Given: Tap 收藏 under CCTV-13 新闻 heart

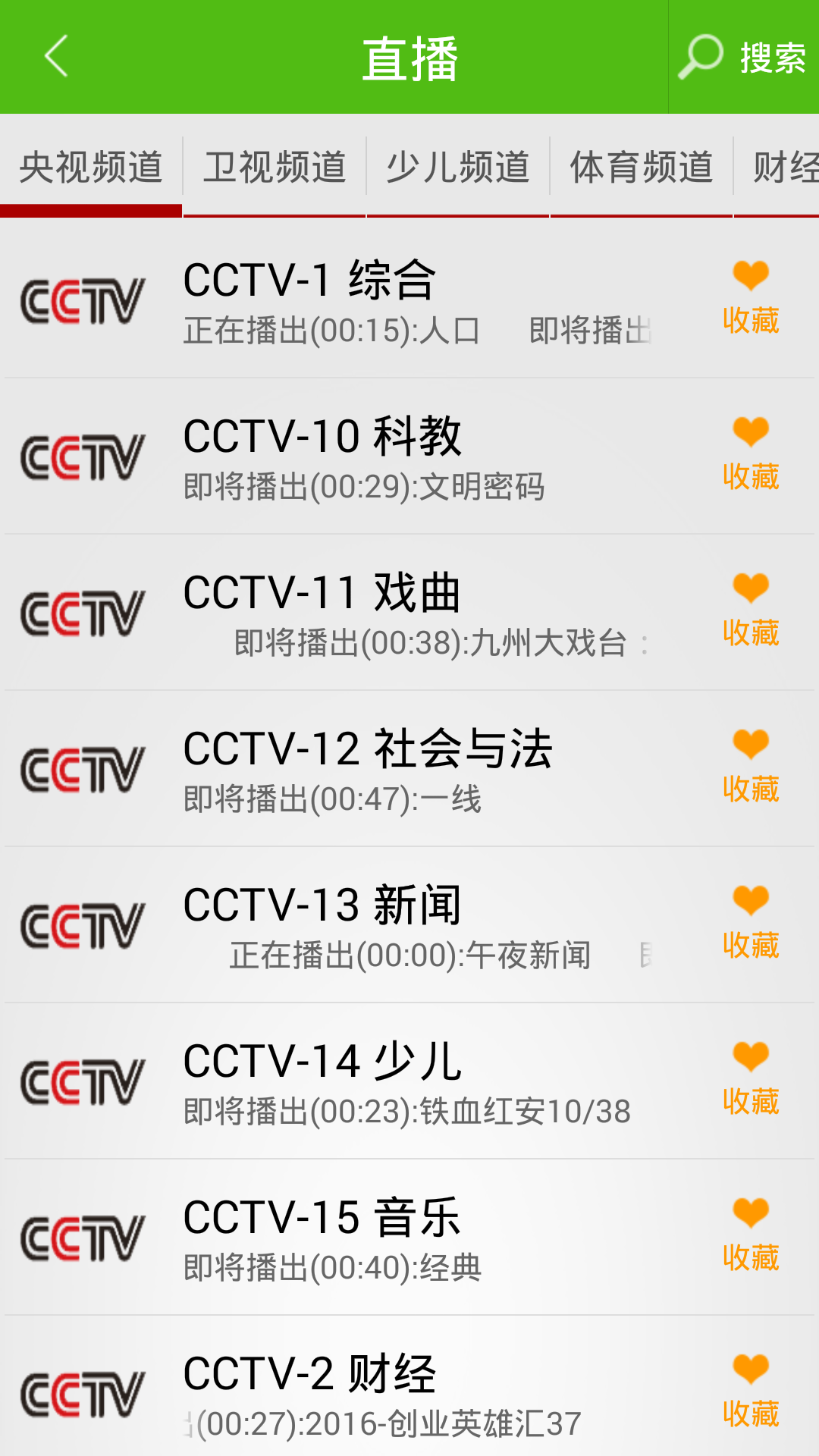Looking at the screenshot, I should [x=750, y=944].
